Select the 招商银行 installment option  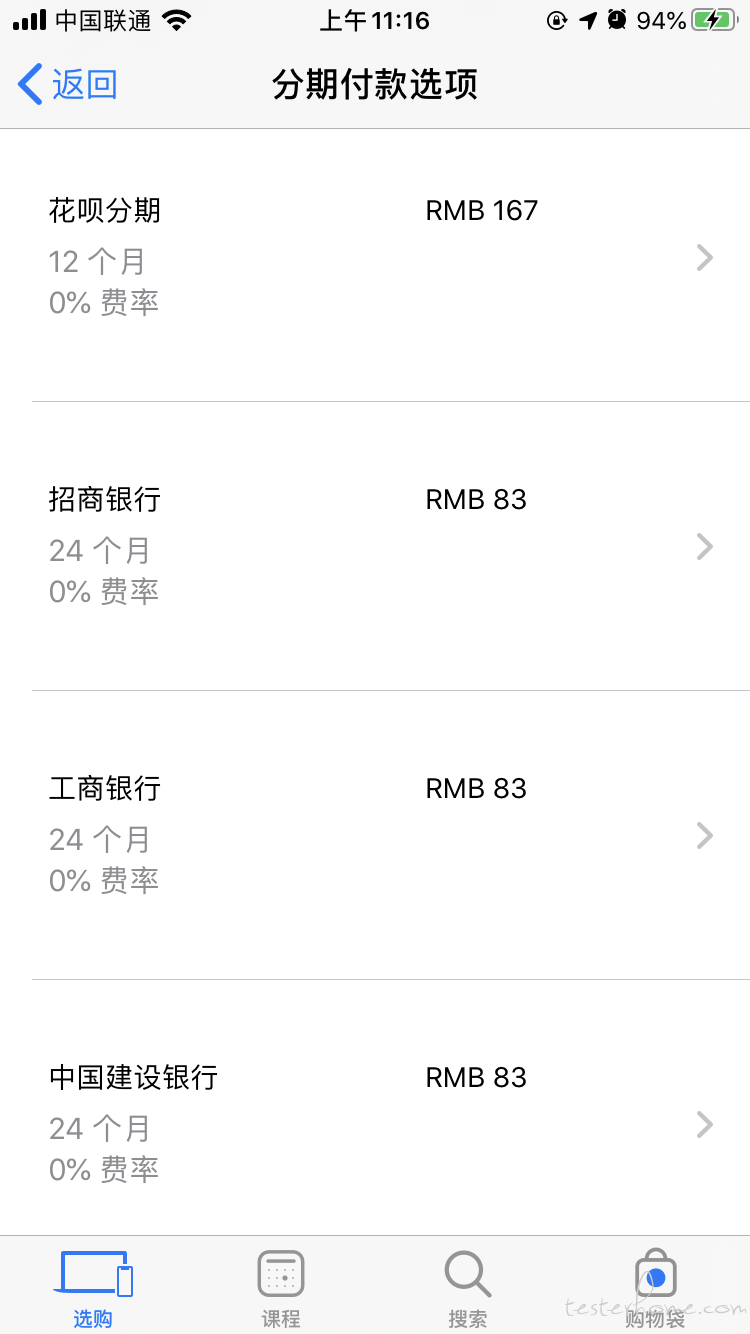[x=375, y=546]
